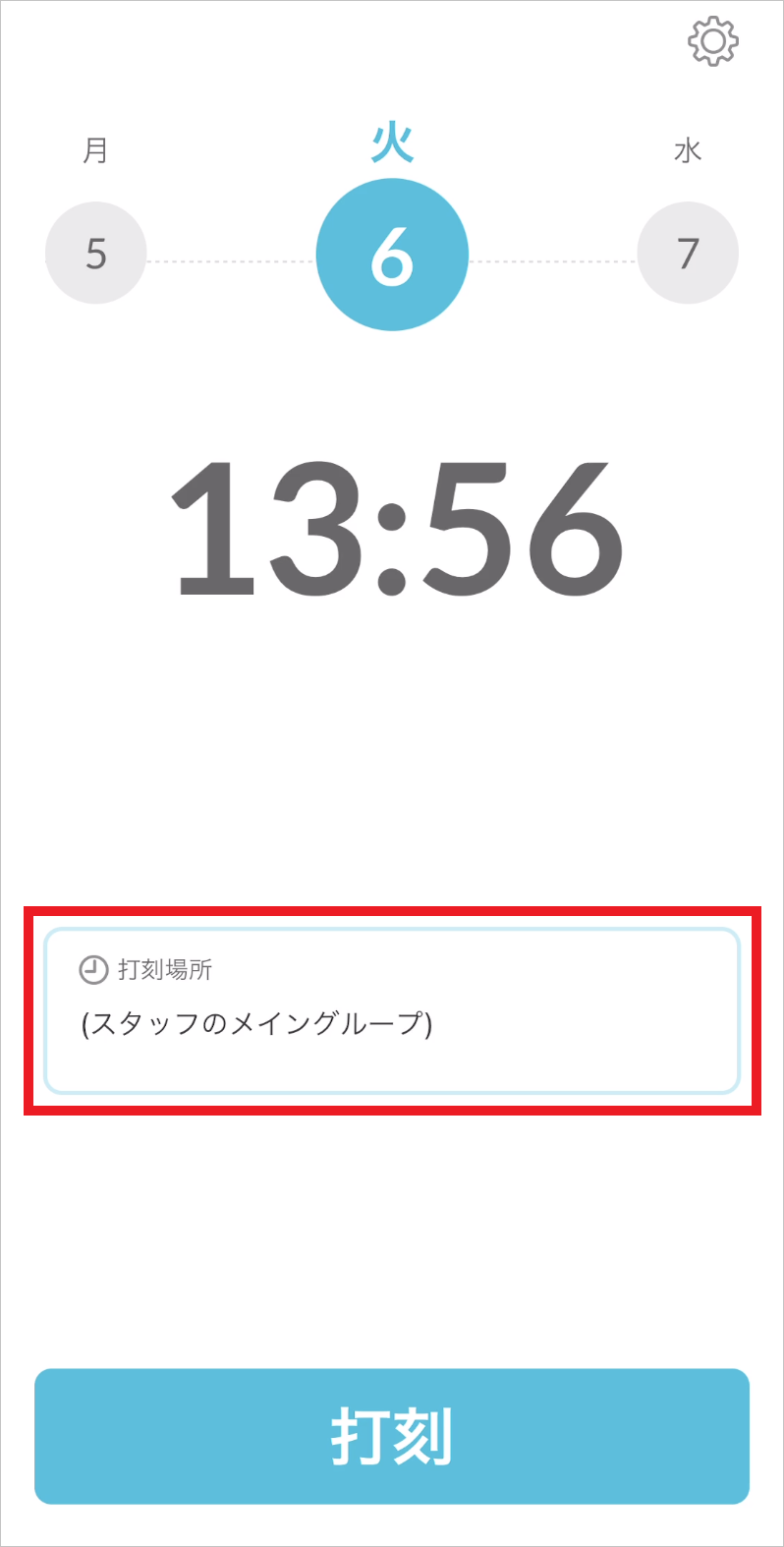Open the 打刻場所 location selector
Screen dimensions: 784x1547
coord(392,1010)
